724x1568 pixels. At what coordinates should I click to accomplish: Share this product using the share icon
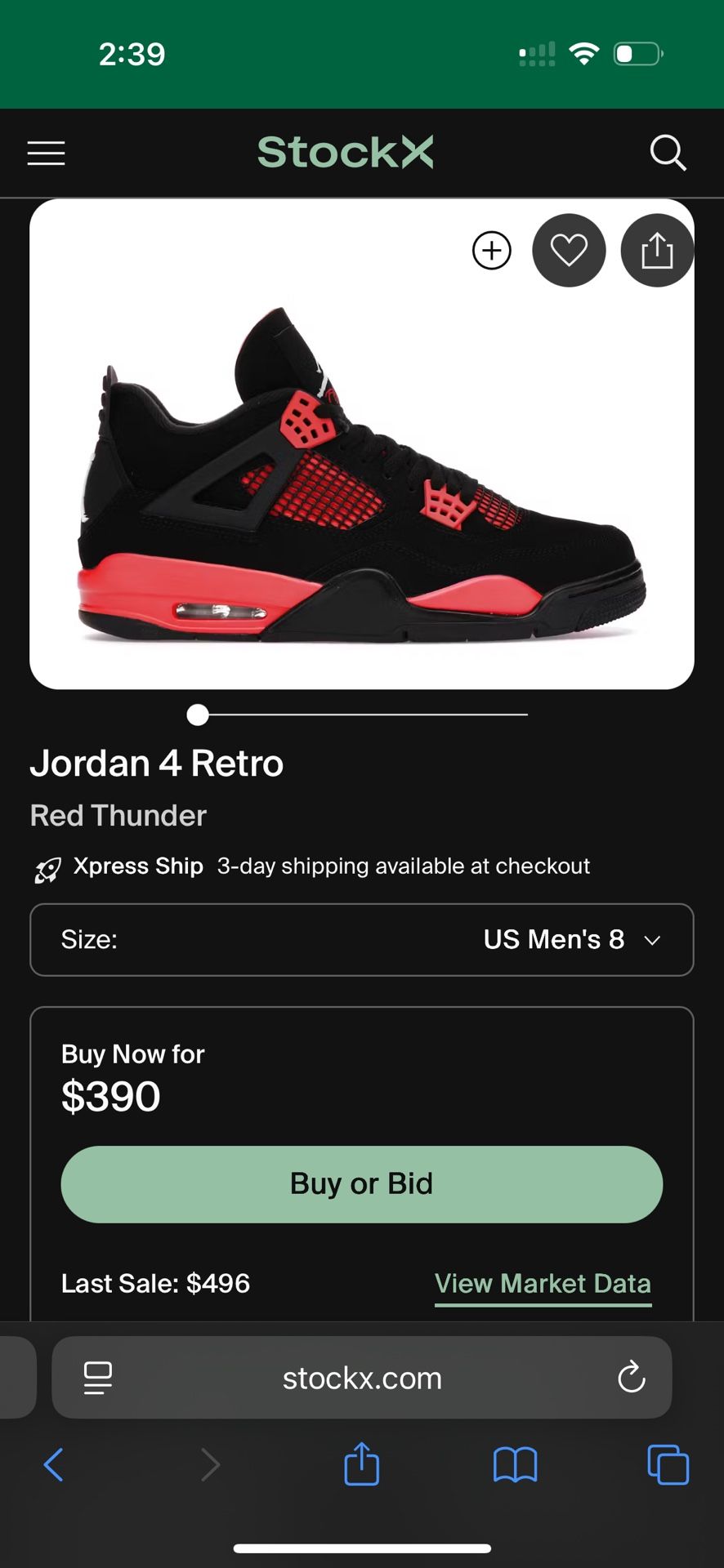pyautogui.click(x=657, y=251)
